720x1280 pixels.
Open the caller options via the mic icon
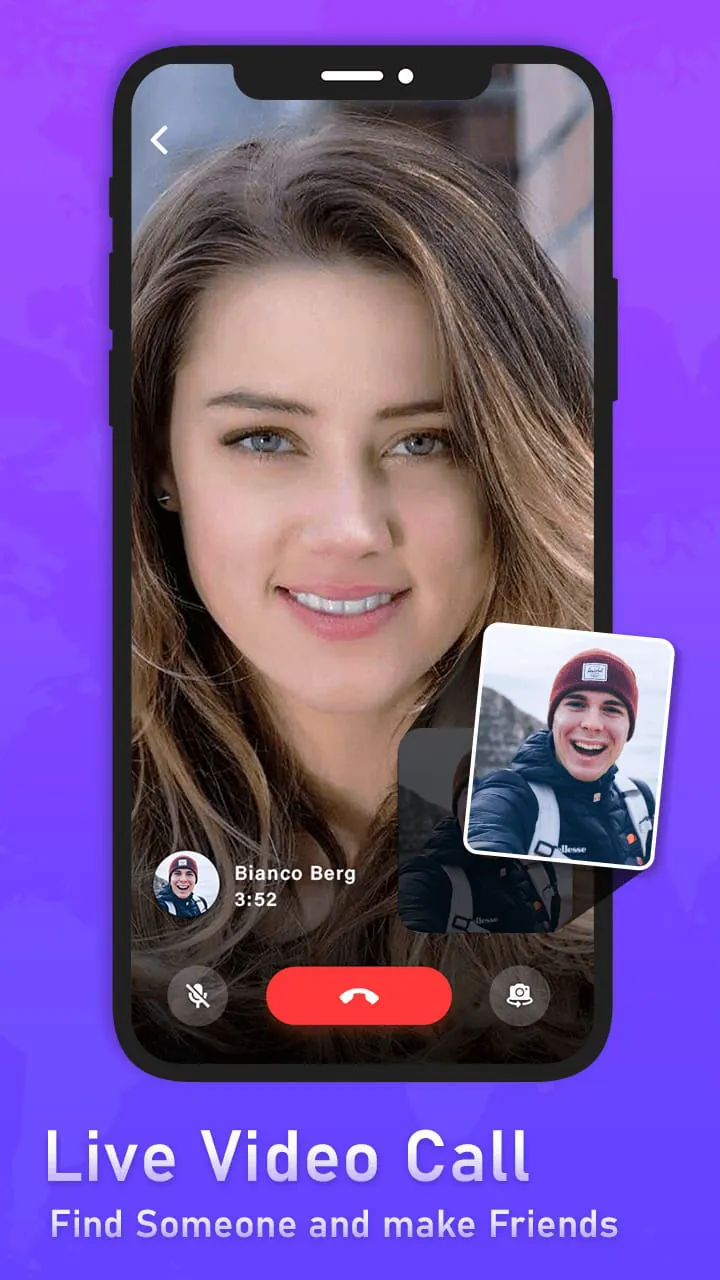click(x=199, y=995)
